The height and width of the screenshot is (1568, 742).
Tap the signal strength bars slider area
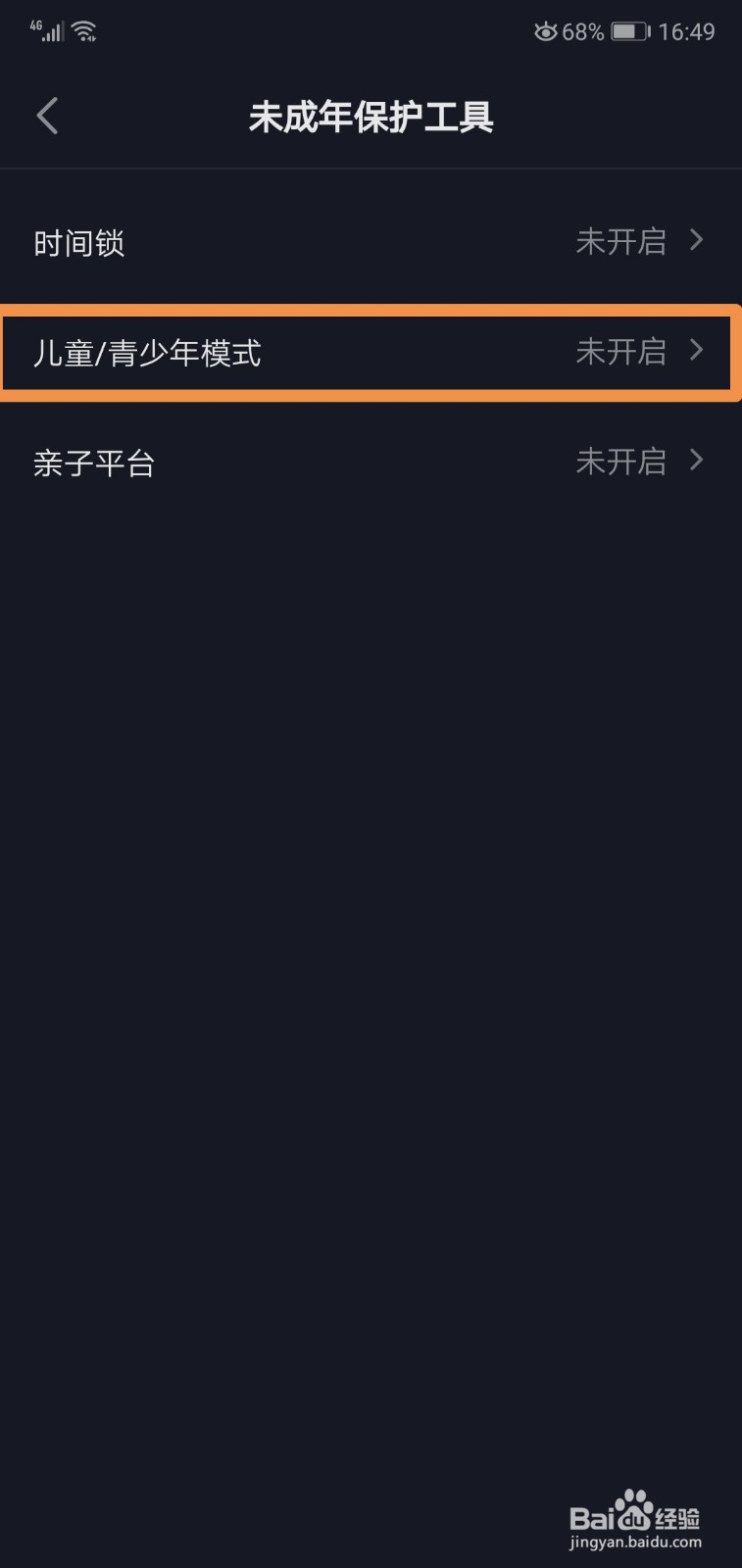(49, 30)
